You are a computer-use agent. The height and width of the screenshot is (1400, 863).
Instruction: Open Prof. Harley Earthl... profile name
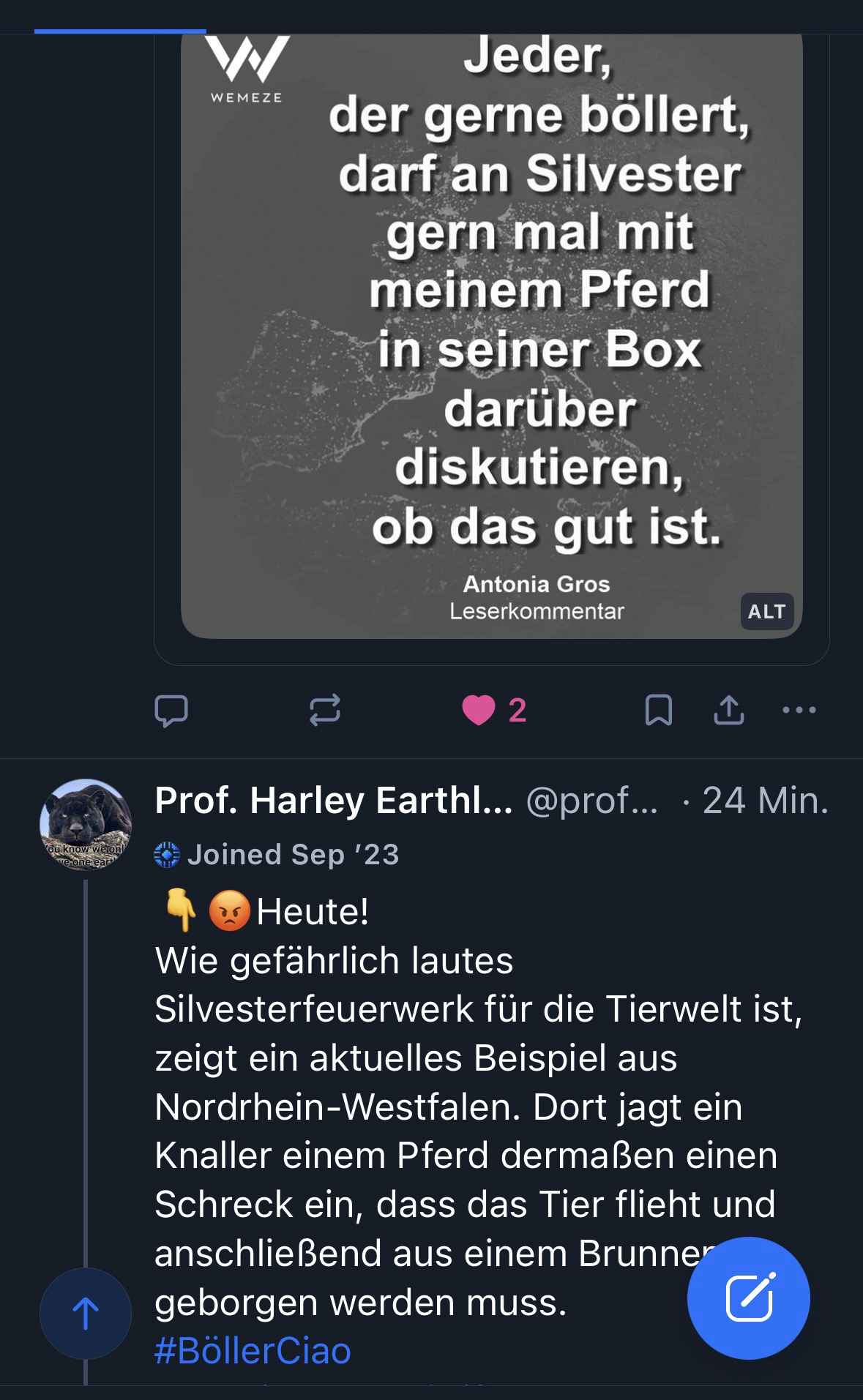333,801
